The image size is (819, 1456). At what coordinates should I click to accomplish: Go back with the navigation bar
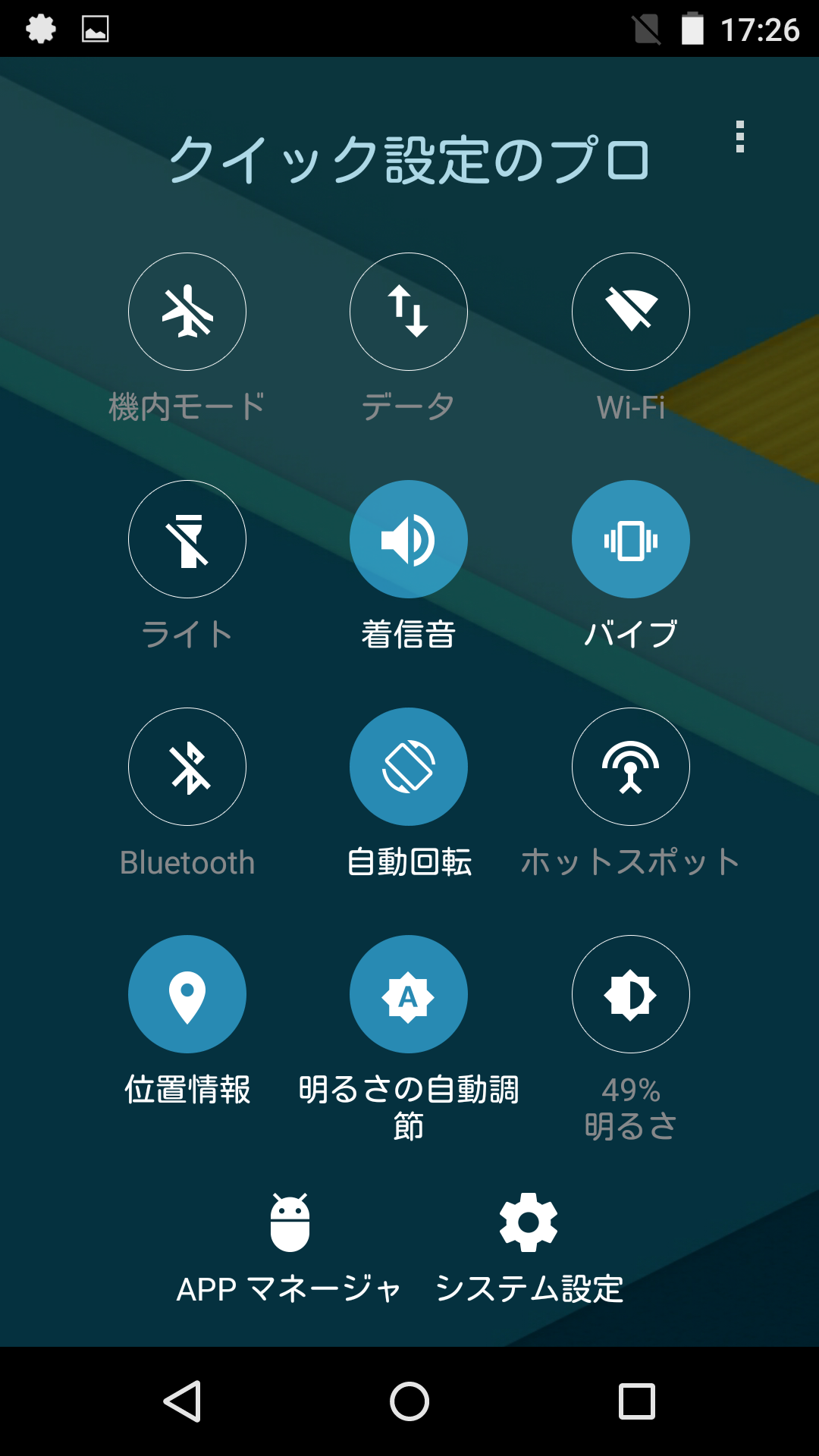coord(182,1401)
